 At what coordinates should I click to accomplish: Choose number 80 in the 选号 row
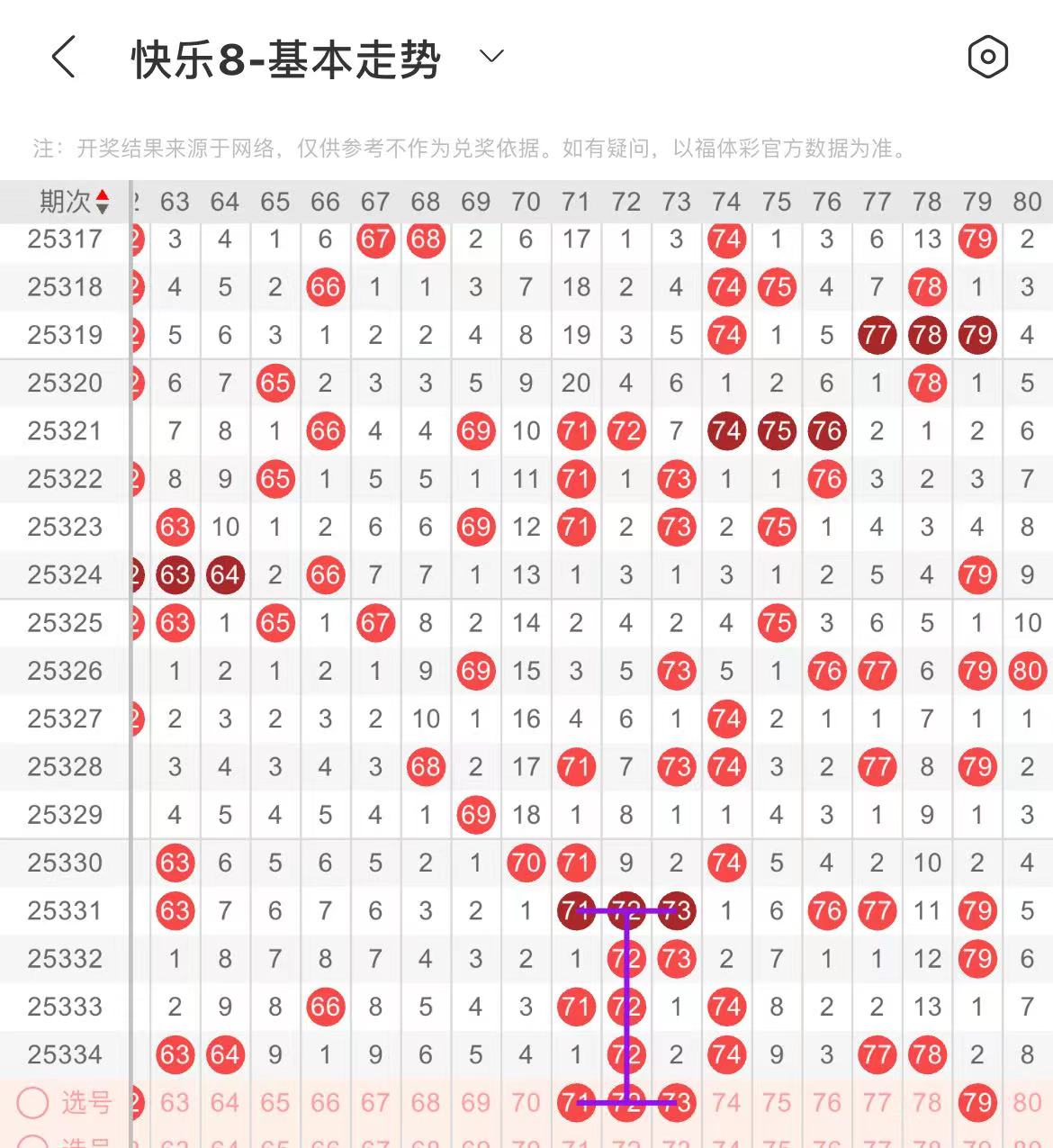tap(1027, 1102)
